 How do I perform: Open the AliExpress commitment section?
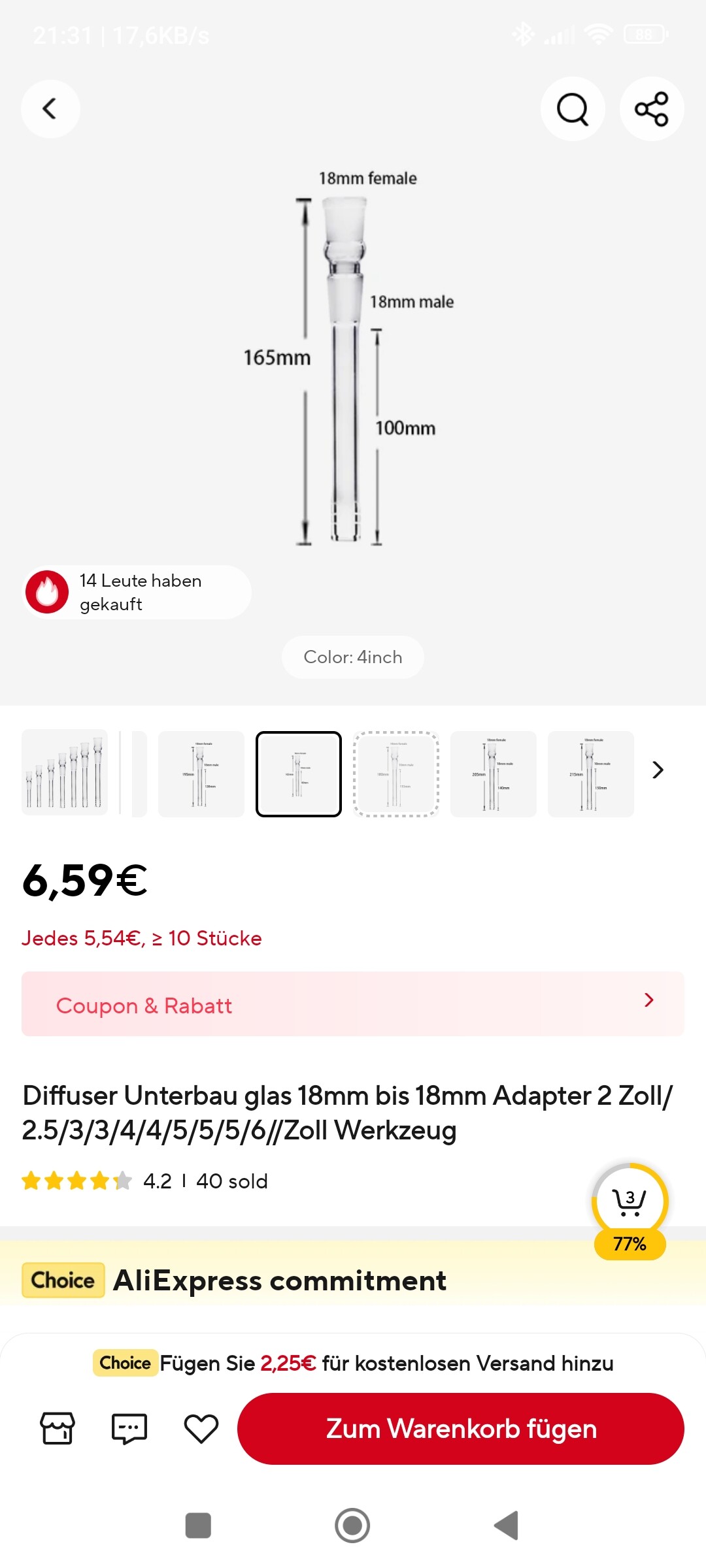280,1281
